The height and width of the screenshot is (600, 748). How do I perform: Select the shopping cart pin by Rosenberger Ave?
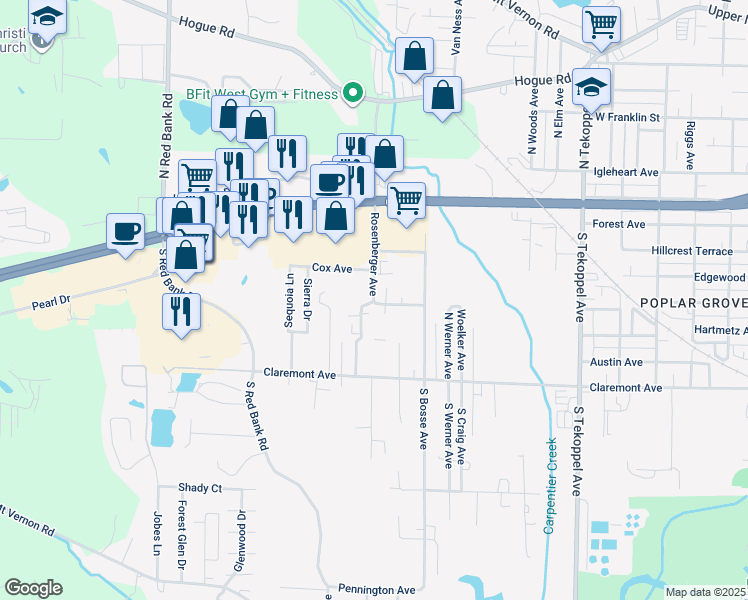[x=406, y=200]
